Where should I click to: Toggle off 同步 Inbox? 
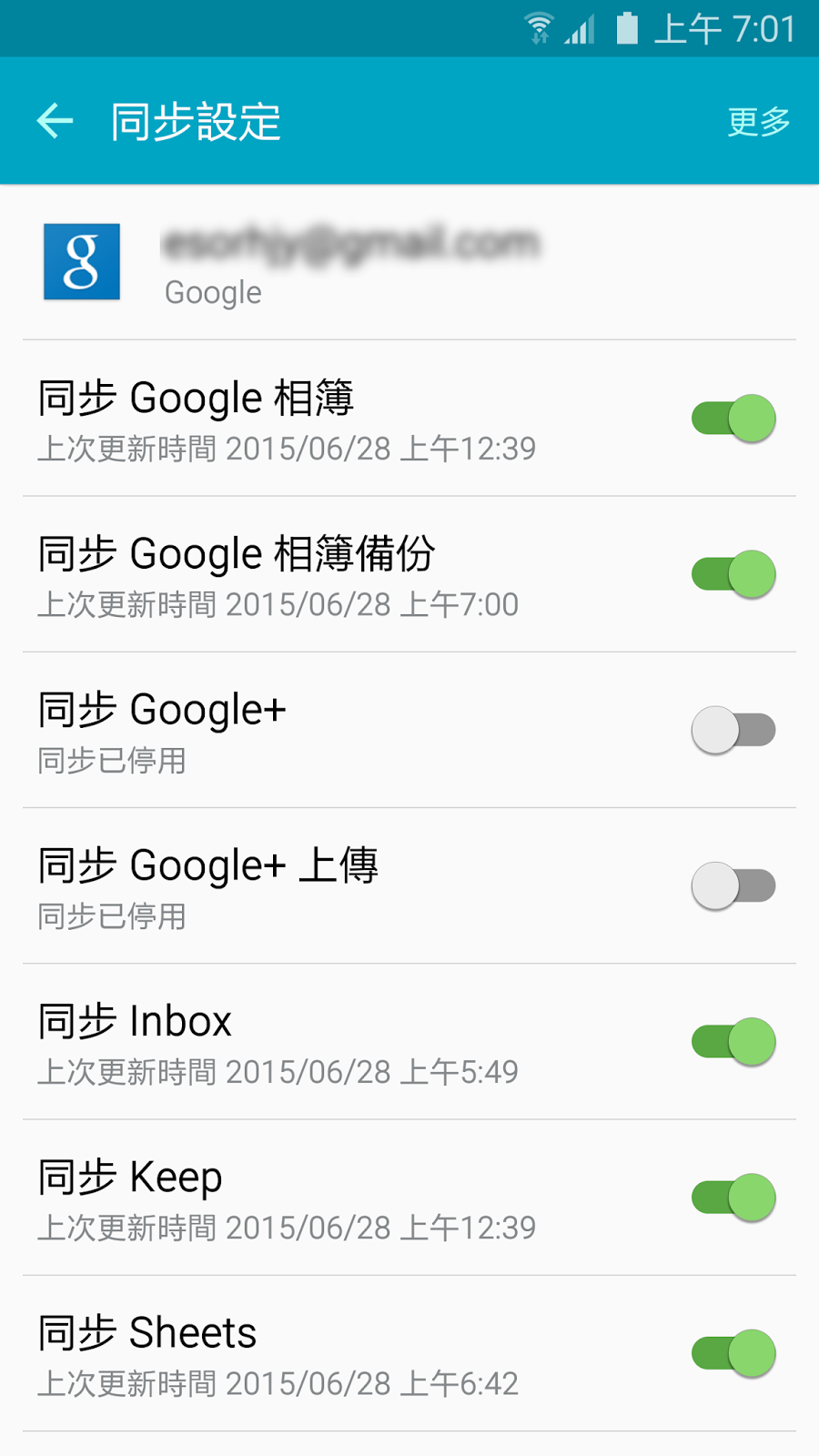pyautogui.click(x=733, y=1041)
